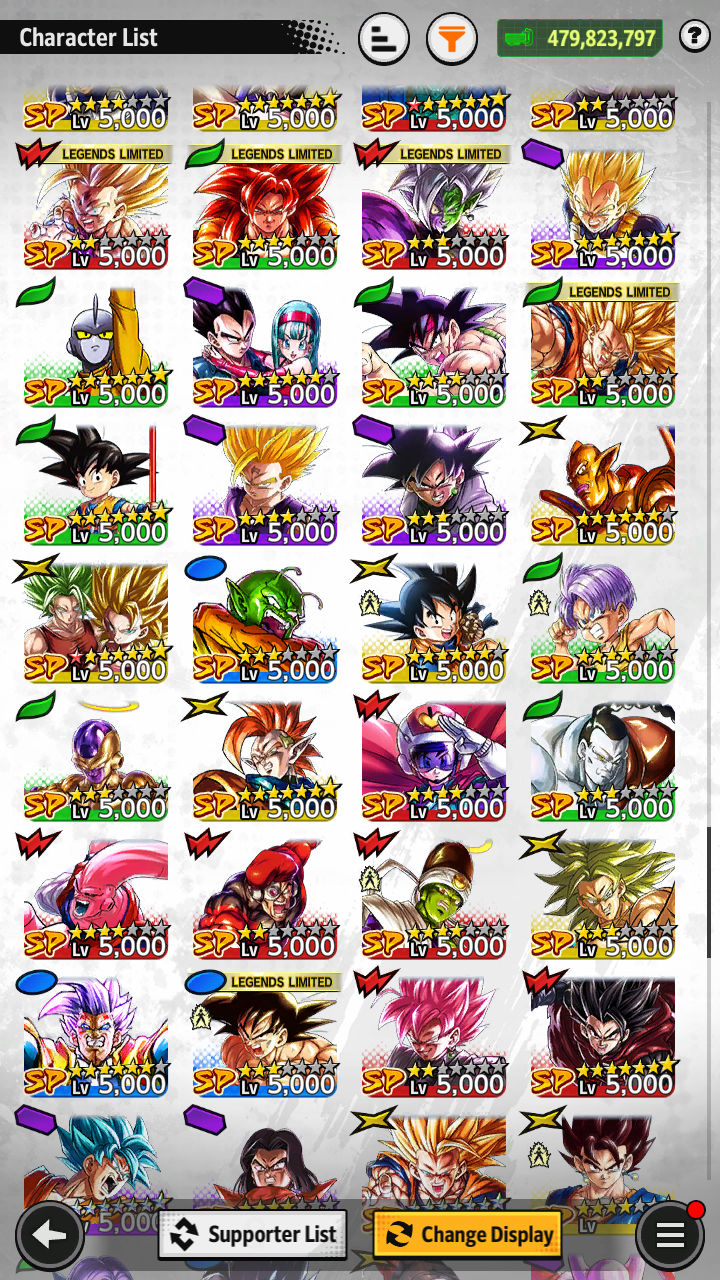This screenshot has height=1280, width=720.
Task: Open Legends Limited Zamasu fusion card
Action: point(433,207)
